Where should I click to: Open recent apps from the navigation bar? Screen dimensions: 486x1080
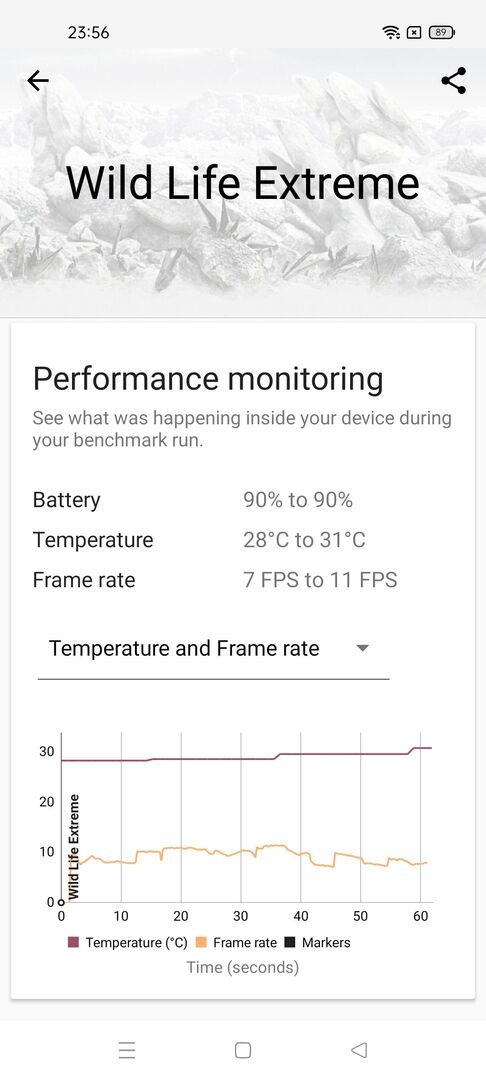[127, 1050]
